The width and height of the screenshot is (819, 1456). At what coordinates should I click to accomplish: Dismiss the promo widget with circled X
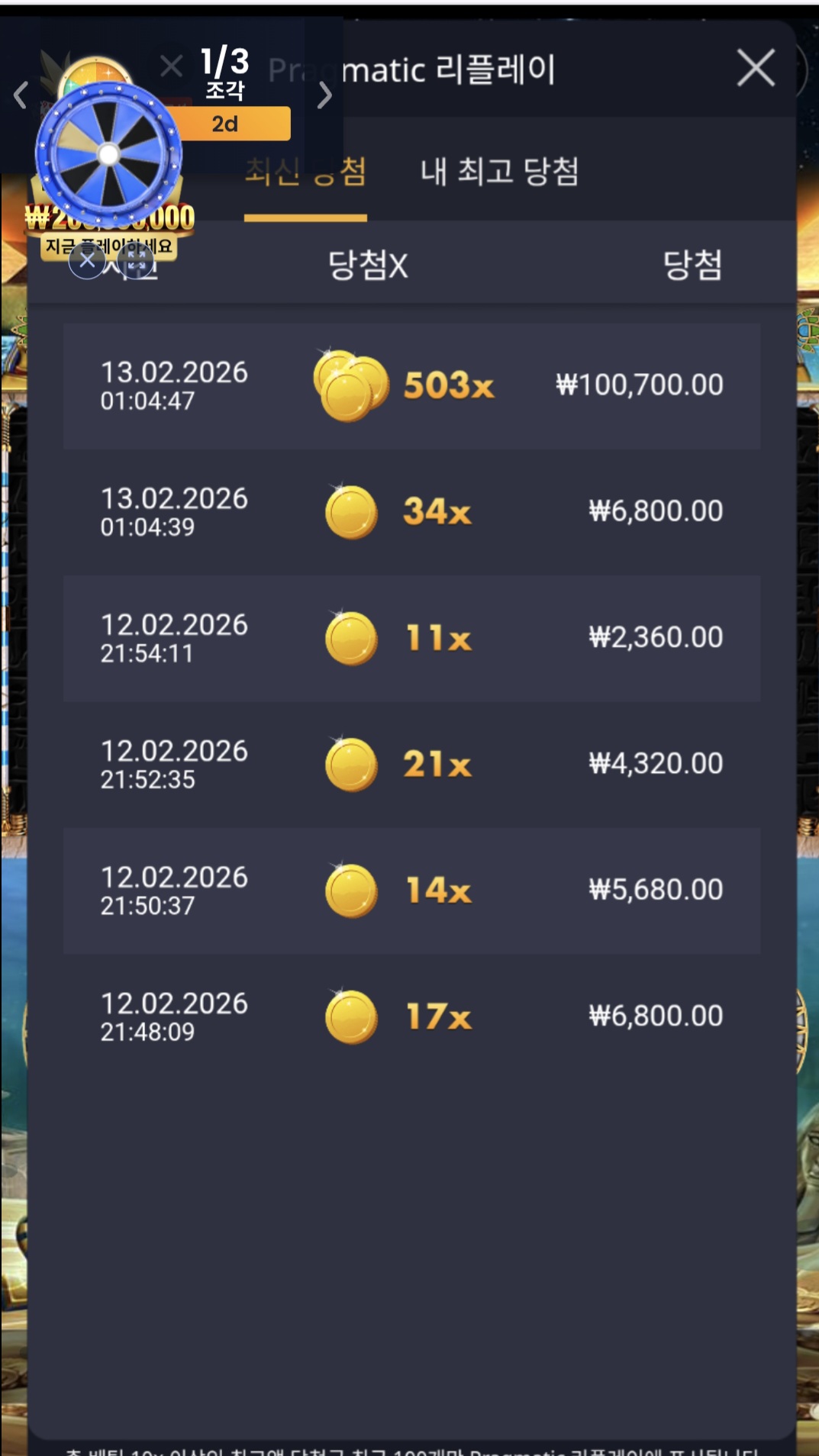[87, 261]
